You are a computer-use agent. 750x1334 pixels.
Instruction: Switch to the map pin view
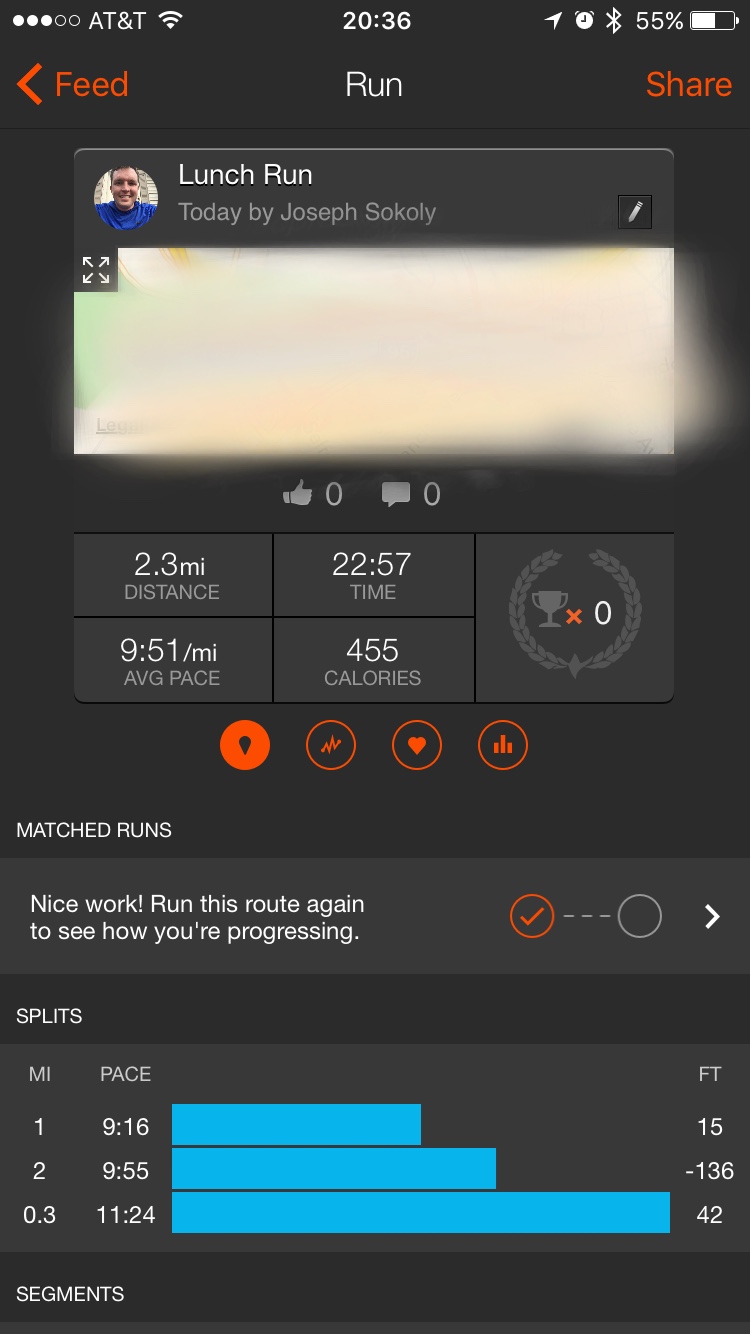coord(245,745)
